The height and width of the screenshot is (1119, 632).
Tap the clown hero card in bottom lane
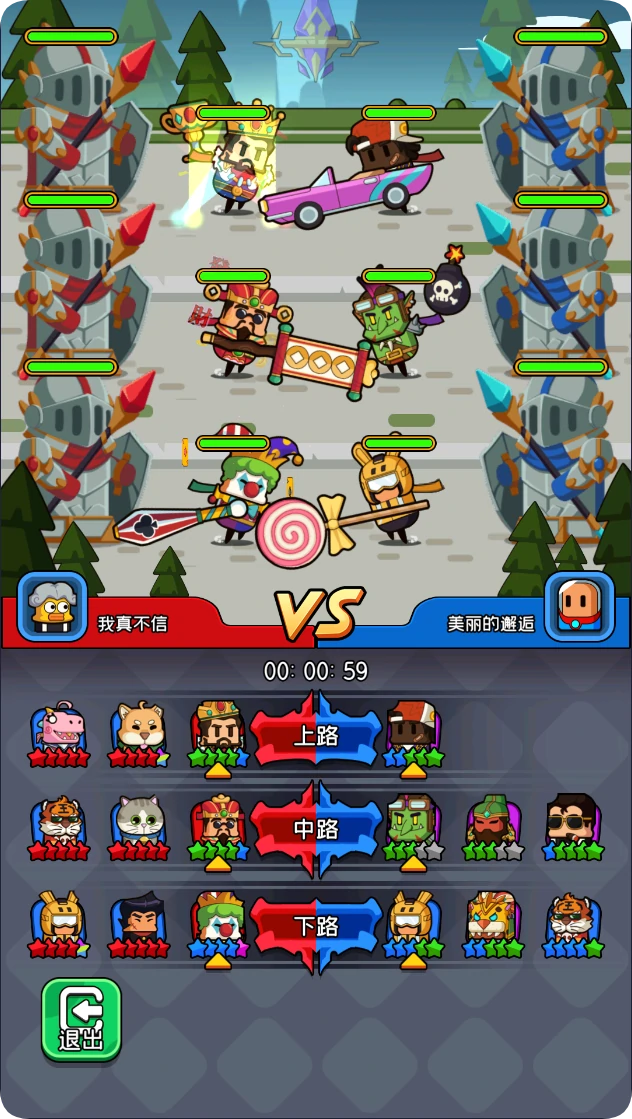click(x=218, y=922)
